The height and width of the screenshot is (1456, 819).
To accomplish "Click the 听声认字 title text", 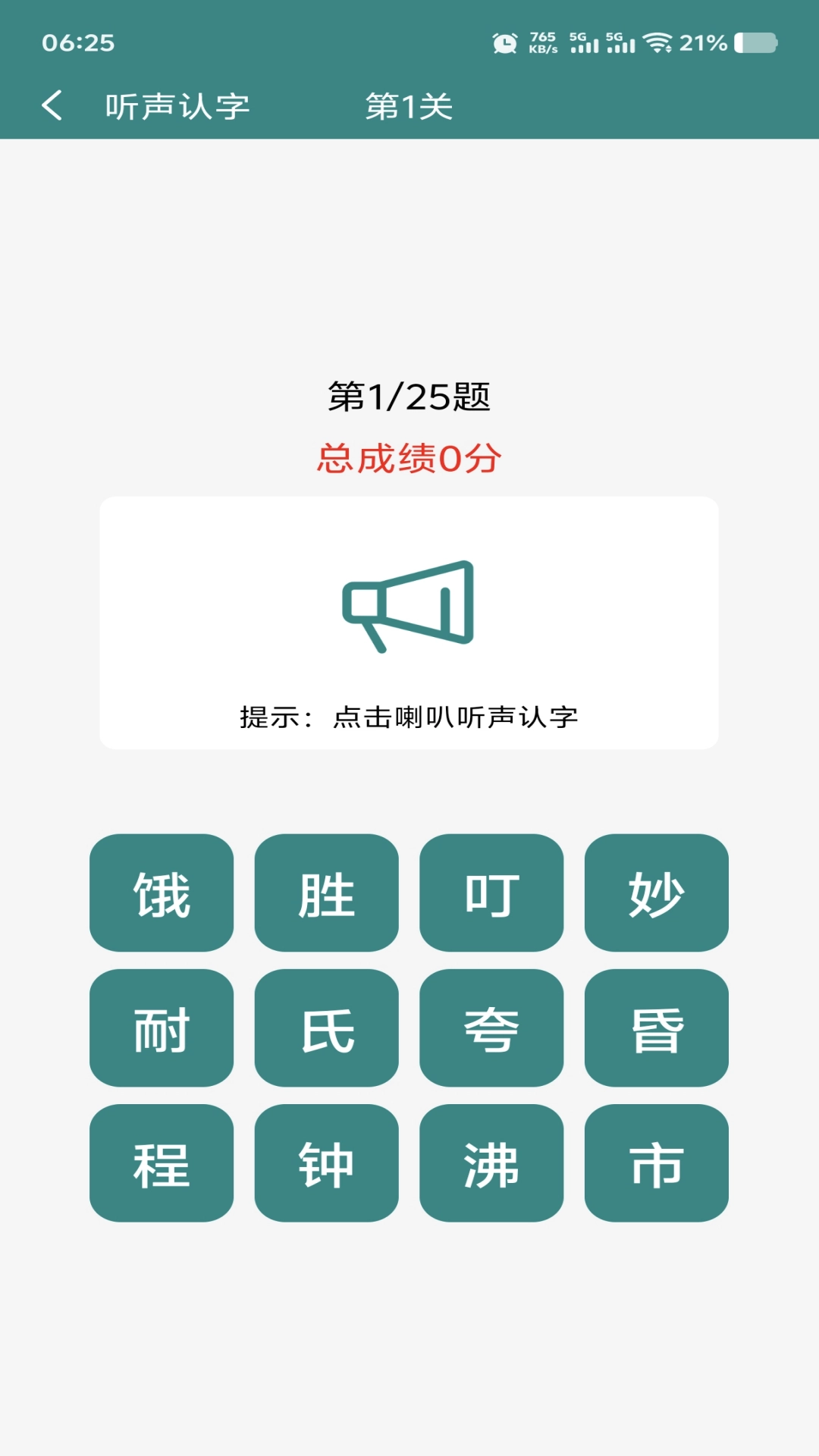I will [178, 106].
